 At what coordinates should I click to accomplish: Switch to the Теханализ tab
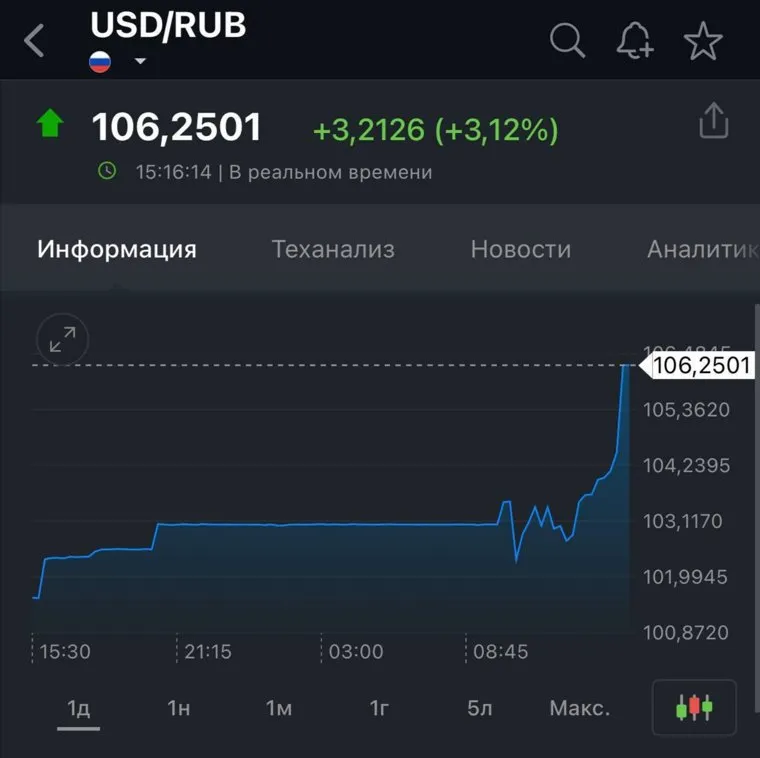[x=333, y=249]
